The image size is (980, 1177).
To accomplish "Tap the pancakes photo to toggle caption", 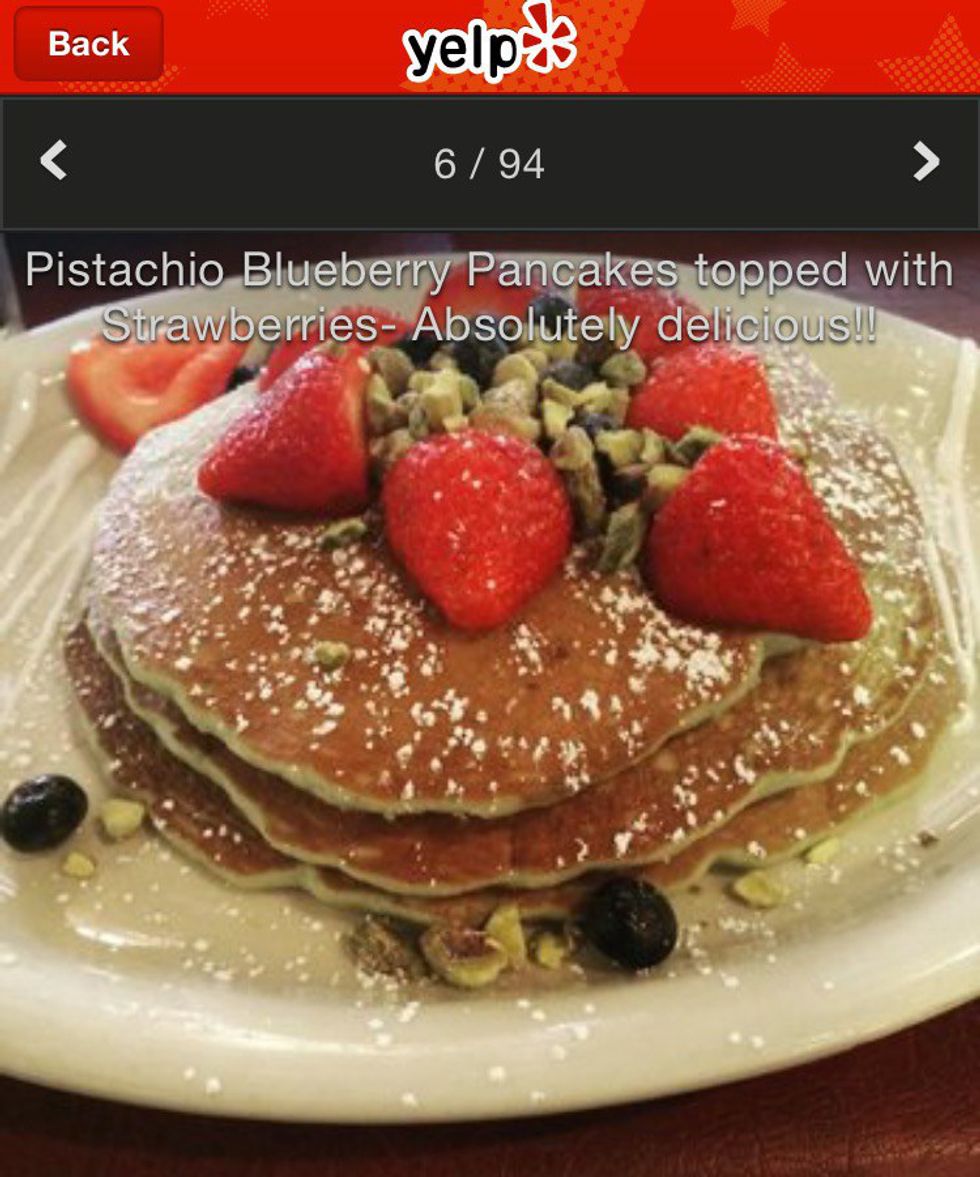I will 490,700.
